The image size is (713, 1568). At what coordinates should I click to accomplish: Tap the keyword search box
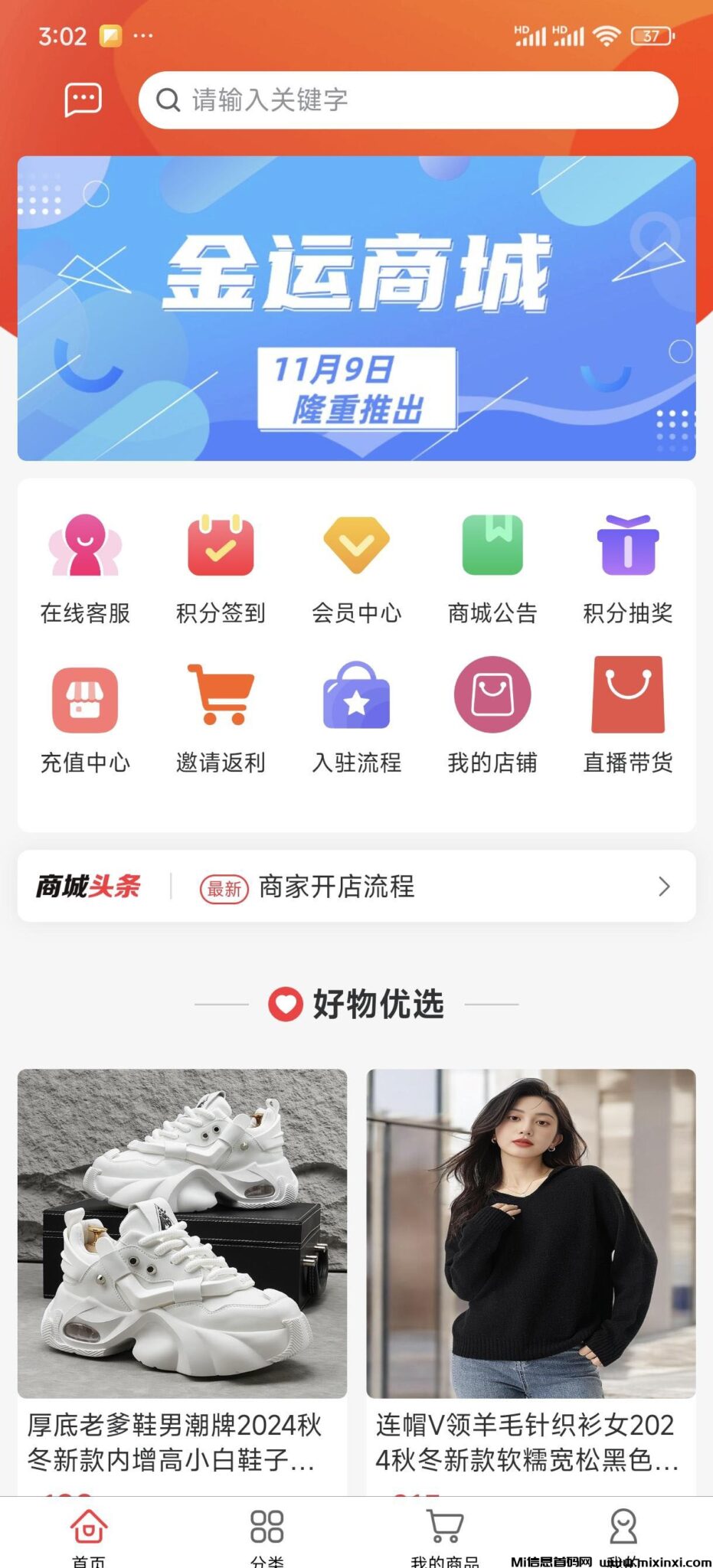[407, 100]
